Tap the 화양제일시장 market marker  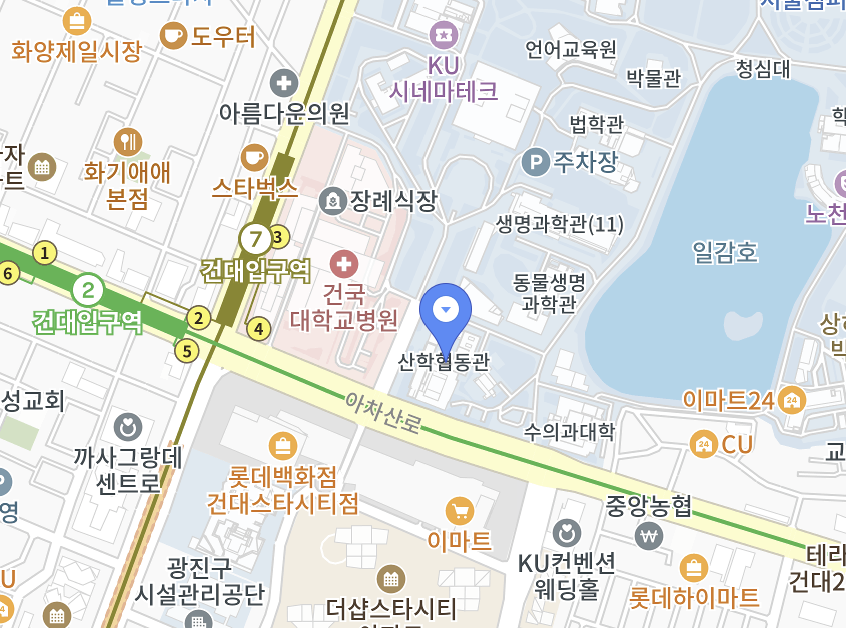[x=77, y=20]
